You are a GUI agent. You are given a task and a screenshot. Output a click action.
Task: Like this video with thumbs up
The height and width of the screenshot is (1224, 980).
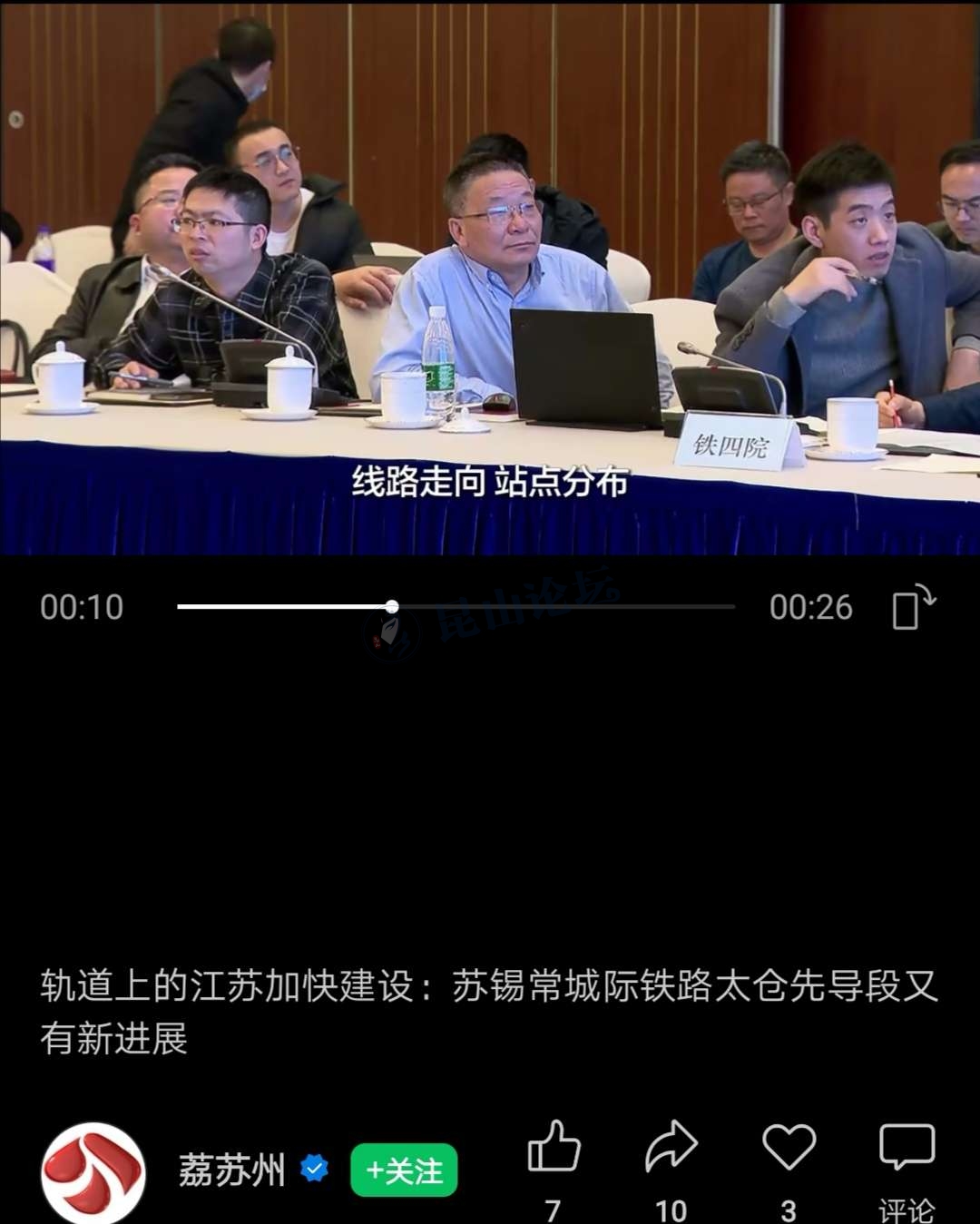554,1148
